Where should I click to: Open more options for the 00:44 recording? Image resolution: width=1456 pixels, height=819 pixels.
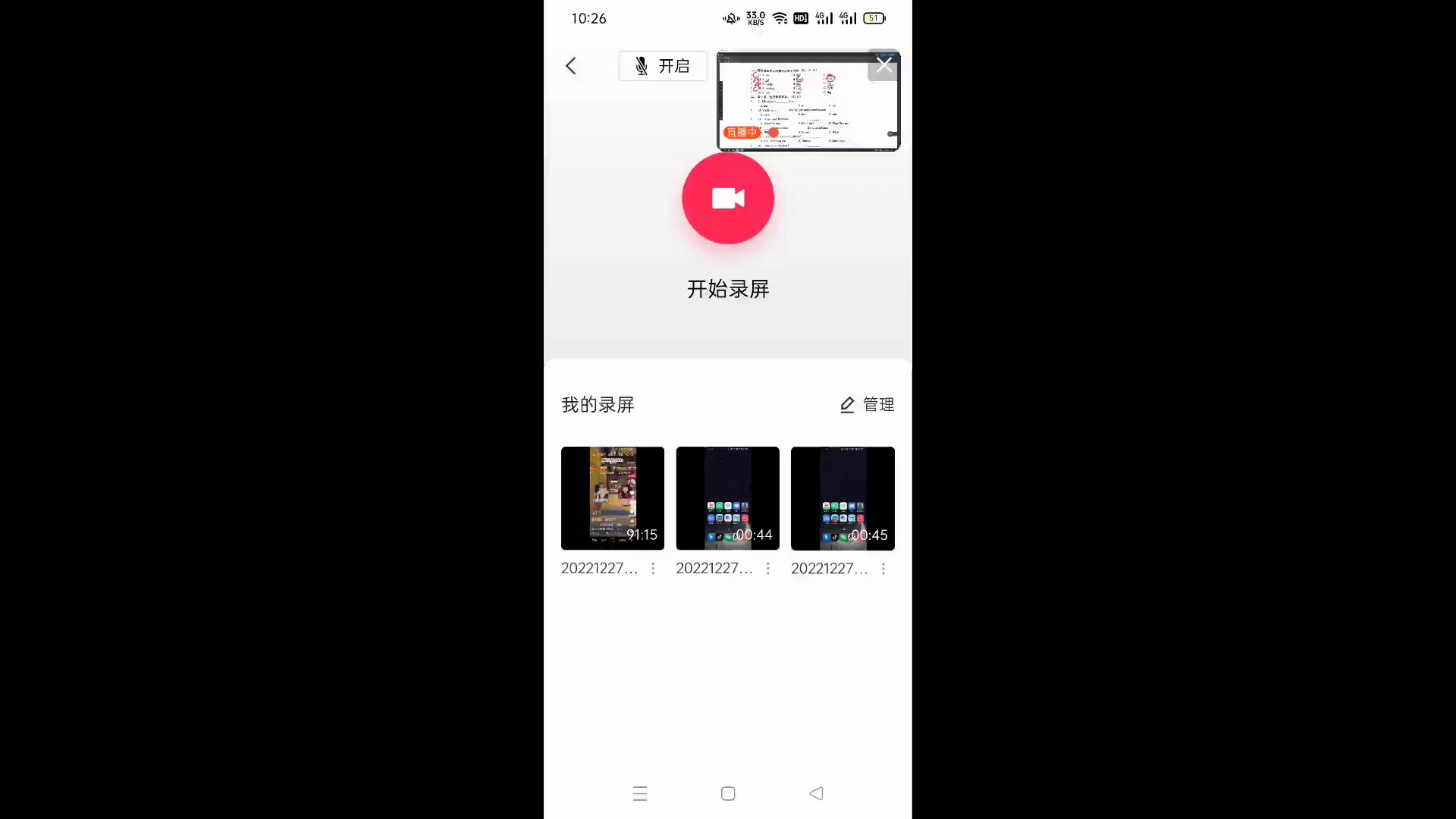pos(767,569)
